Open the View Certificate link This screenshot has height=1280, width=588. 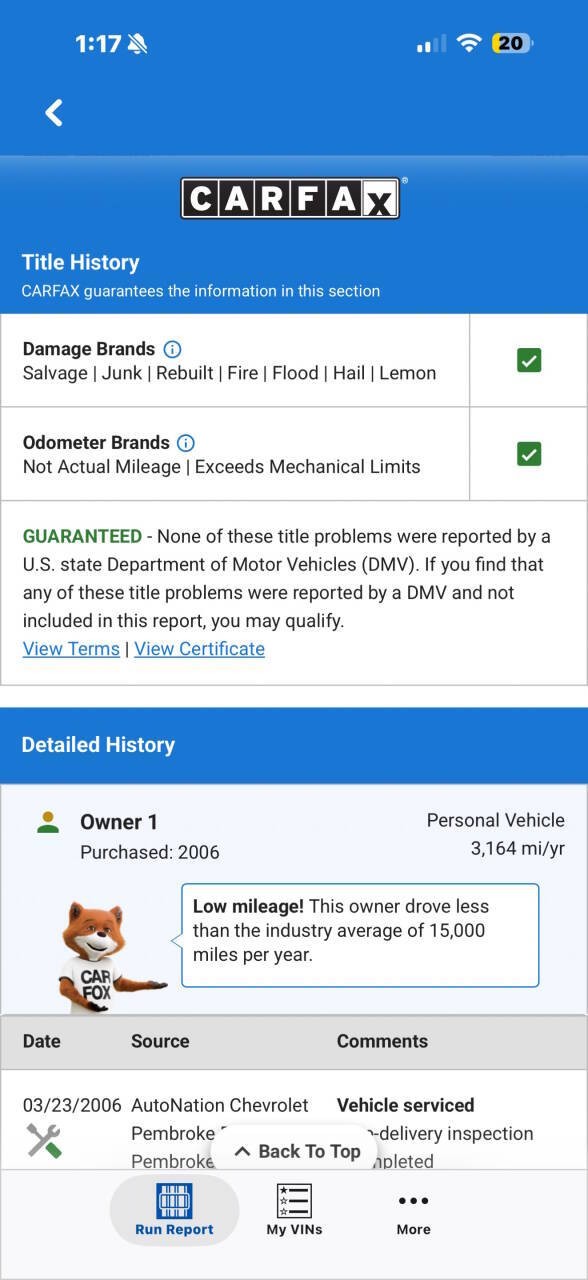coord(200,648)
